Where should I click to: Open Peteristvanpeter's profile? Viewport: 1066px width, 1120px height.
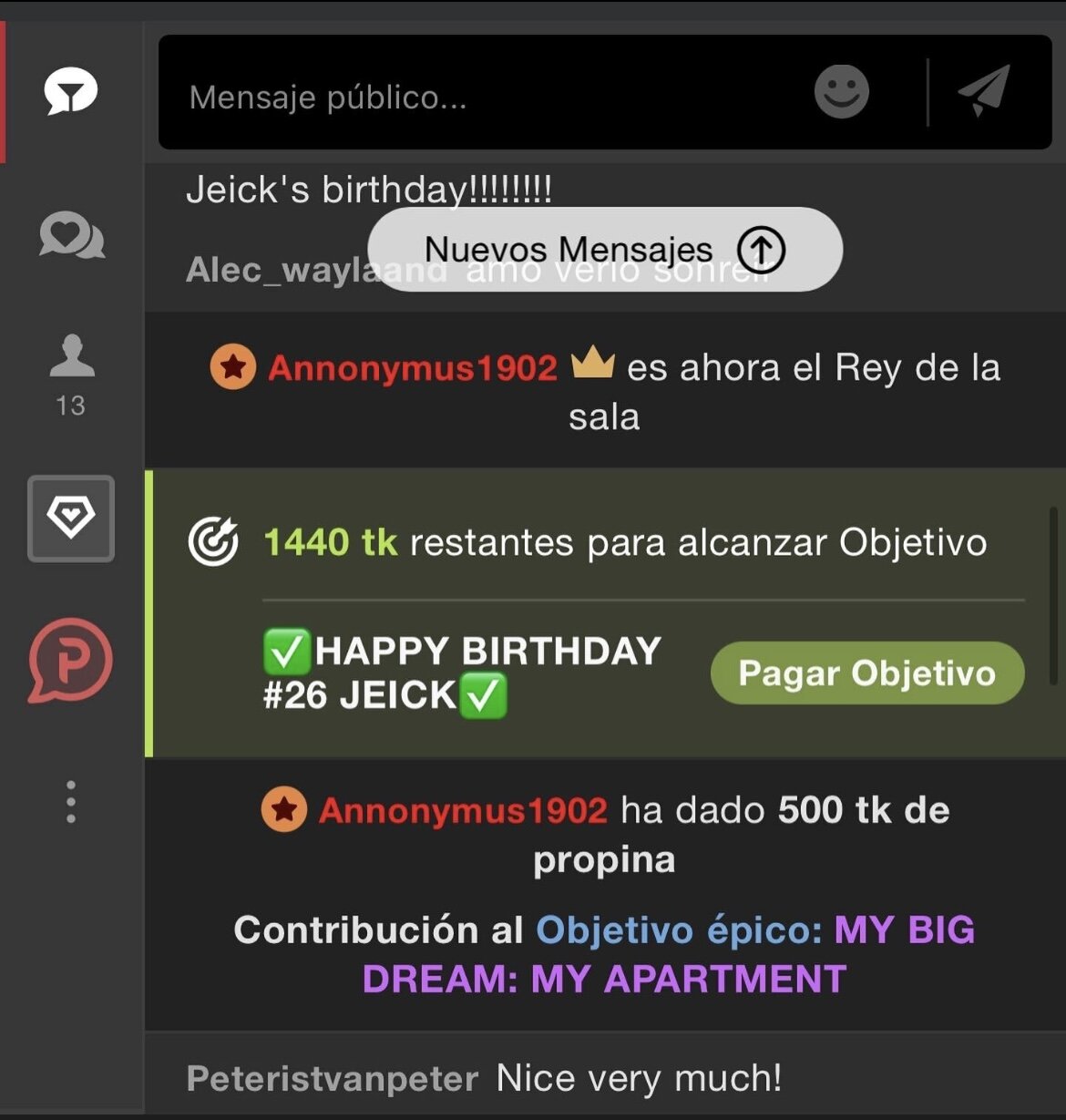[x=333, y=1079]
